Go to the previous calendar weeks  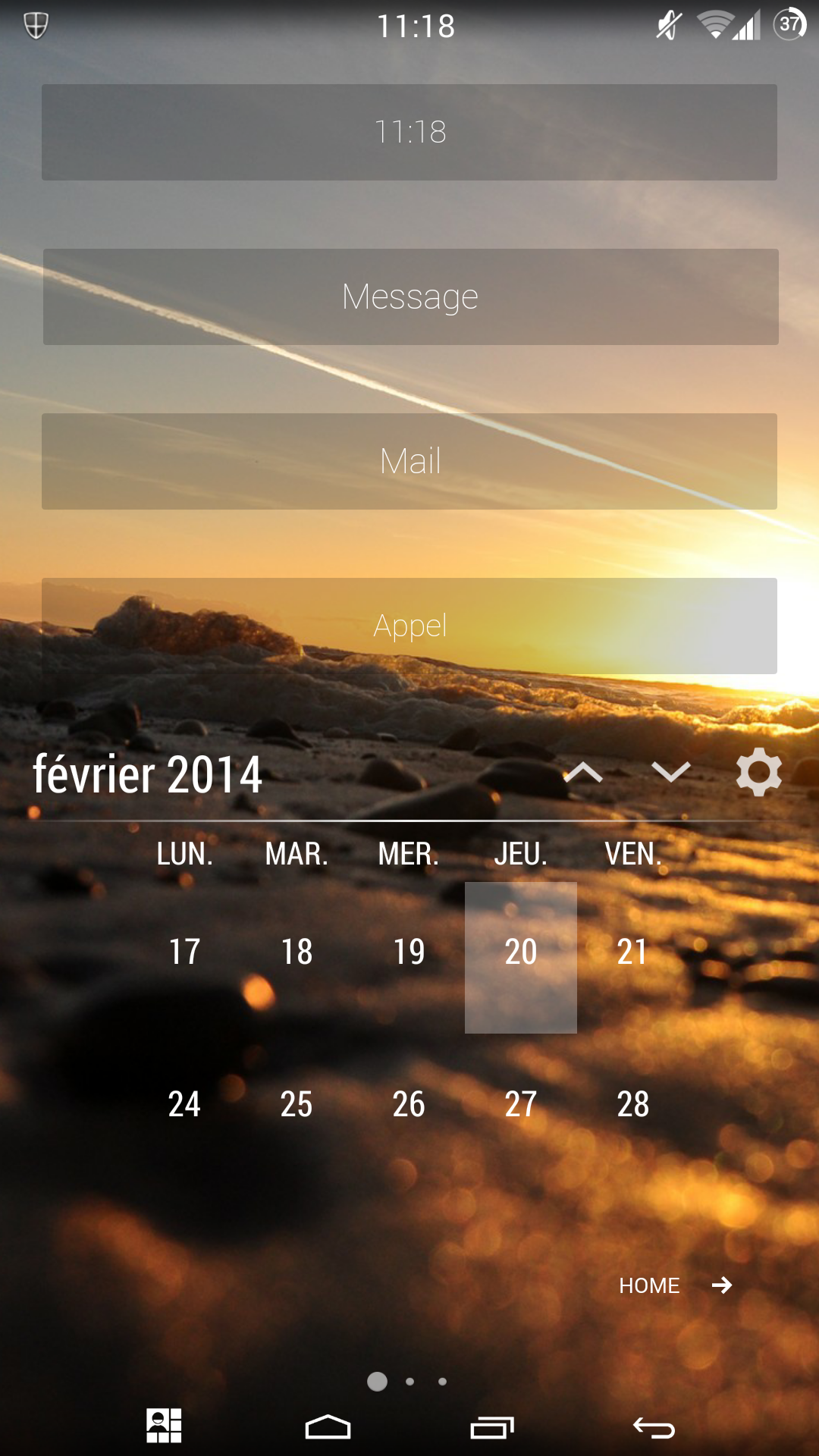click(x=583, y=773)
